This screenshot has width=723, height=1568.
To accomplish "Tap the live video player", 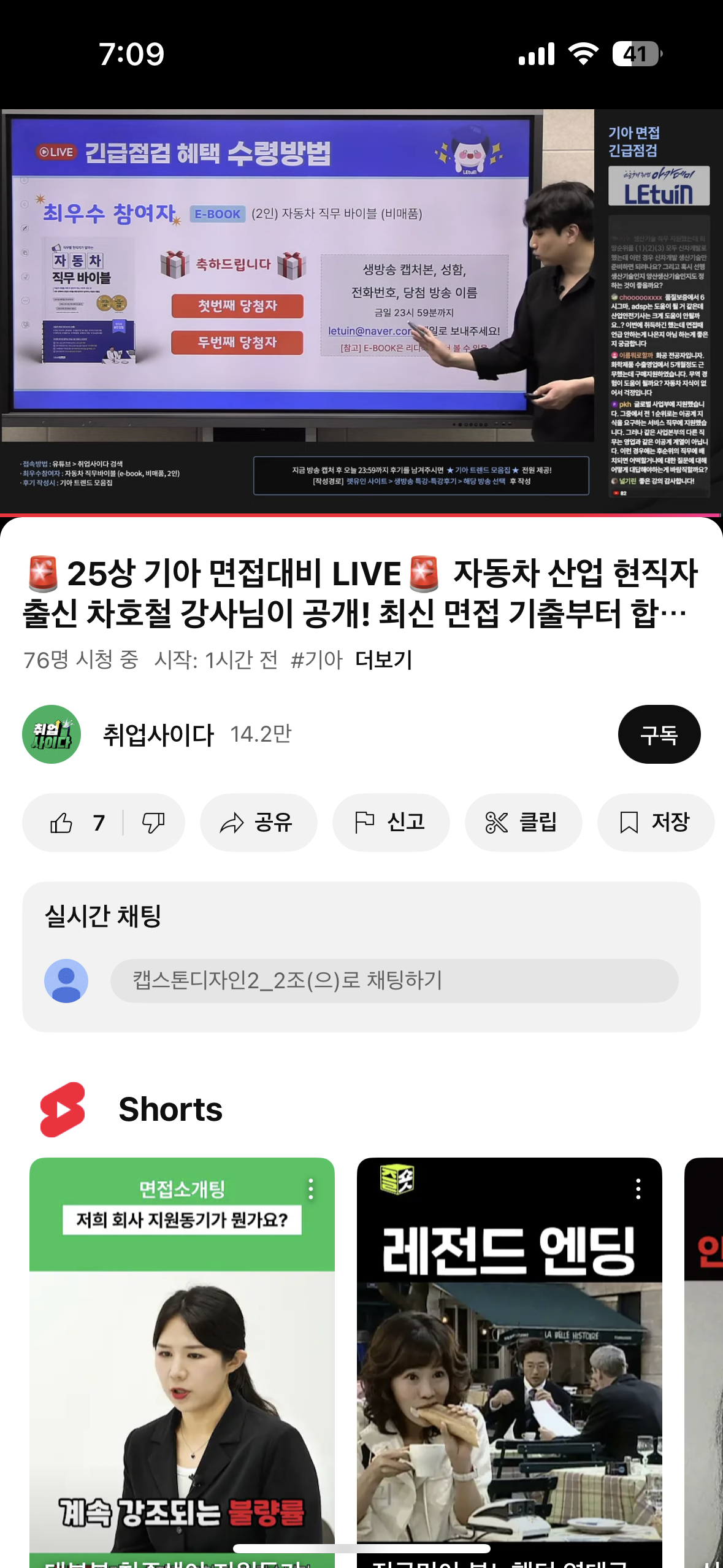I will point(361,312).
